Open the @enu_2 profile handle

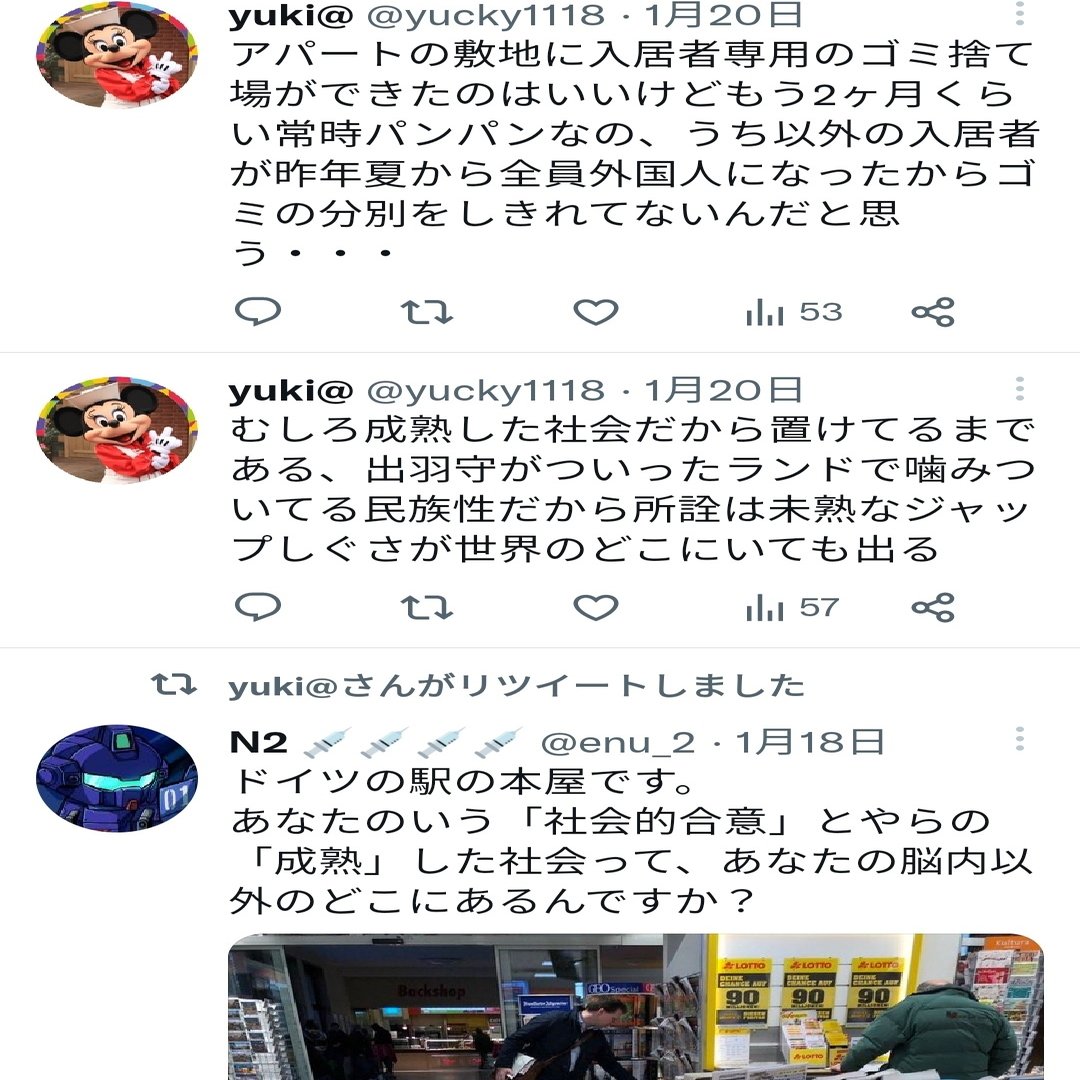(x=617, y=742)
